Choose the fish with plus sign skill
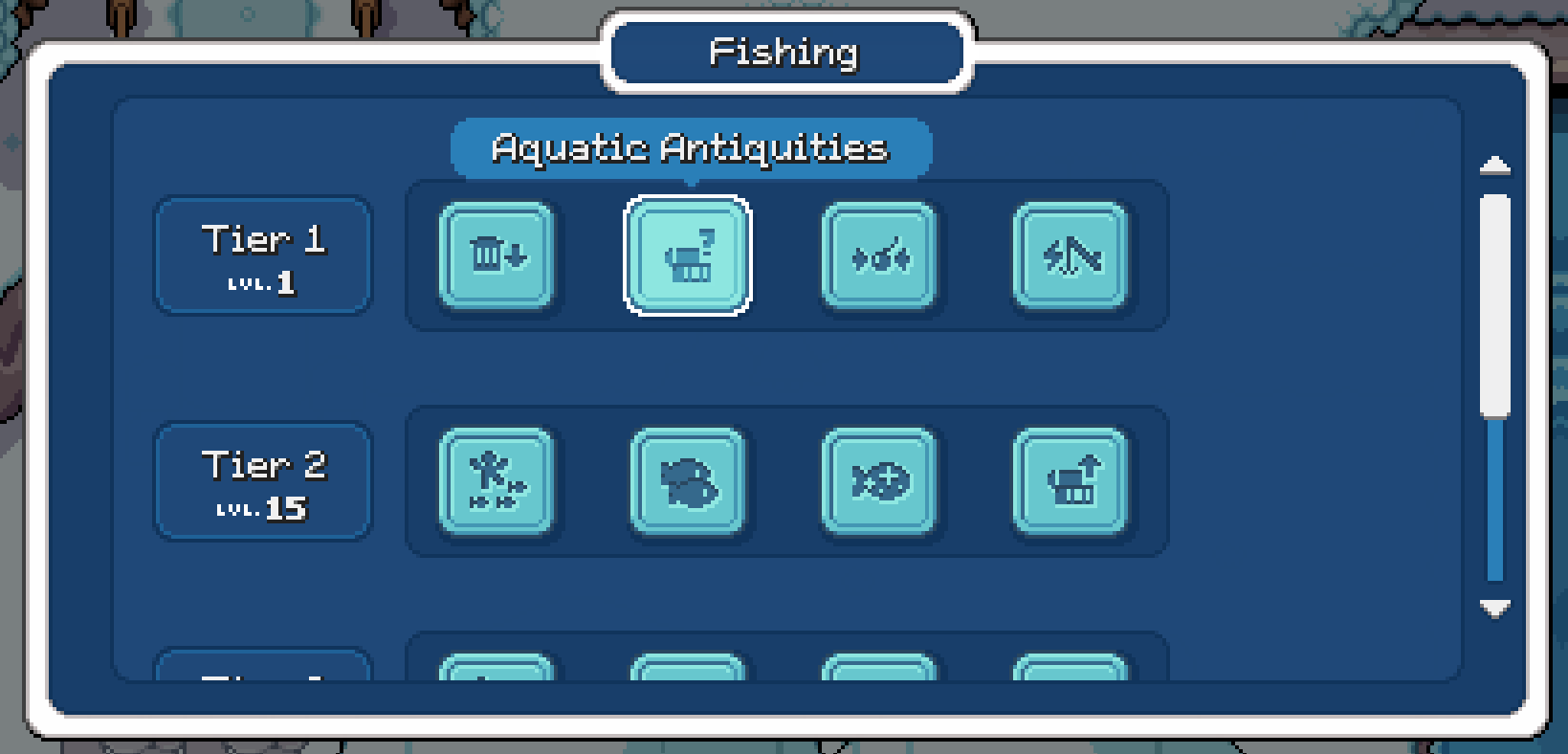 click(x=879, y=481)
